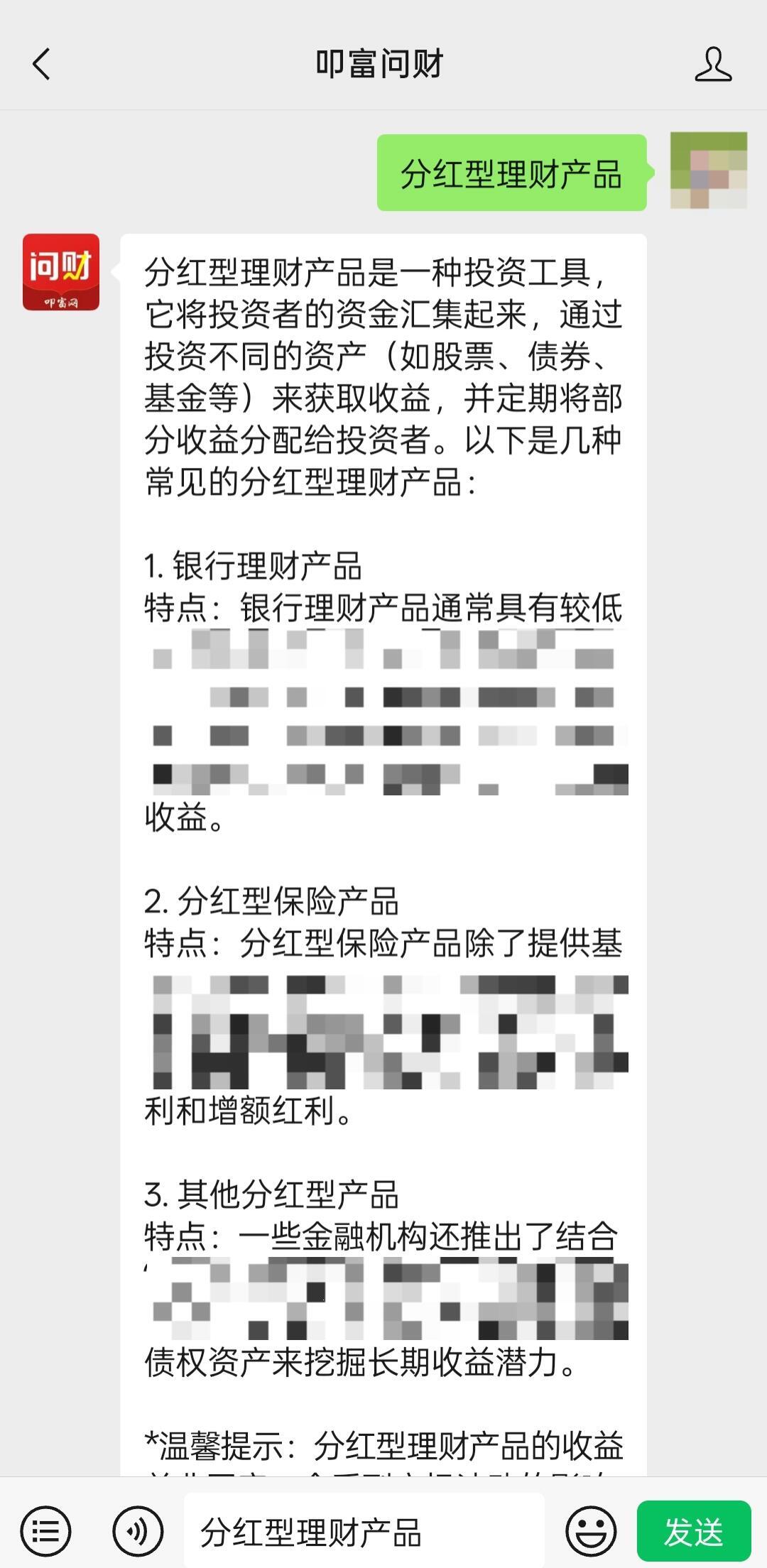Viewport: 767px width, 1568px height.
Task: Switch to the service menu list icon
Action: [x=45, y=1532]
